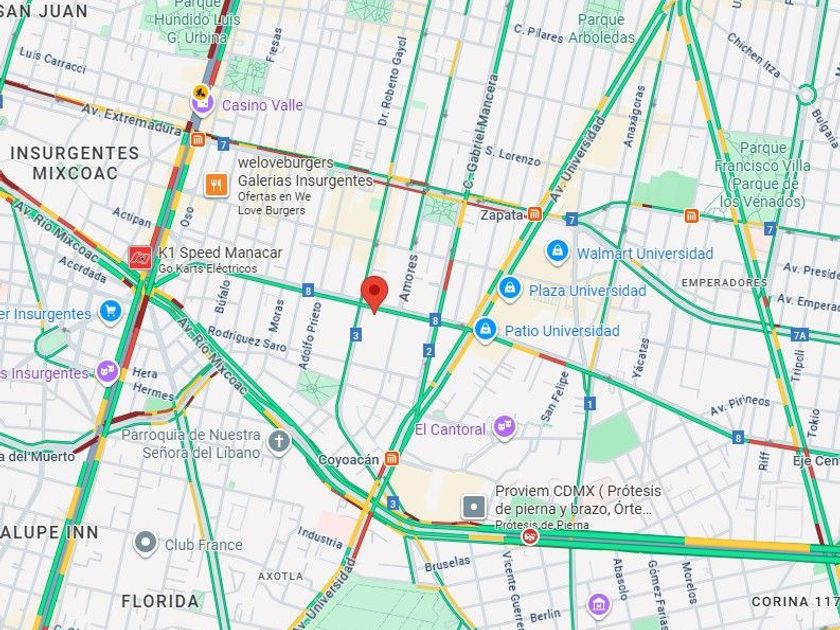This screenshot has width=840, height=630.
Task: Open the K1 Speed Manacar marker
Action: coord(140,258)
